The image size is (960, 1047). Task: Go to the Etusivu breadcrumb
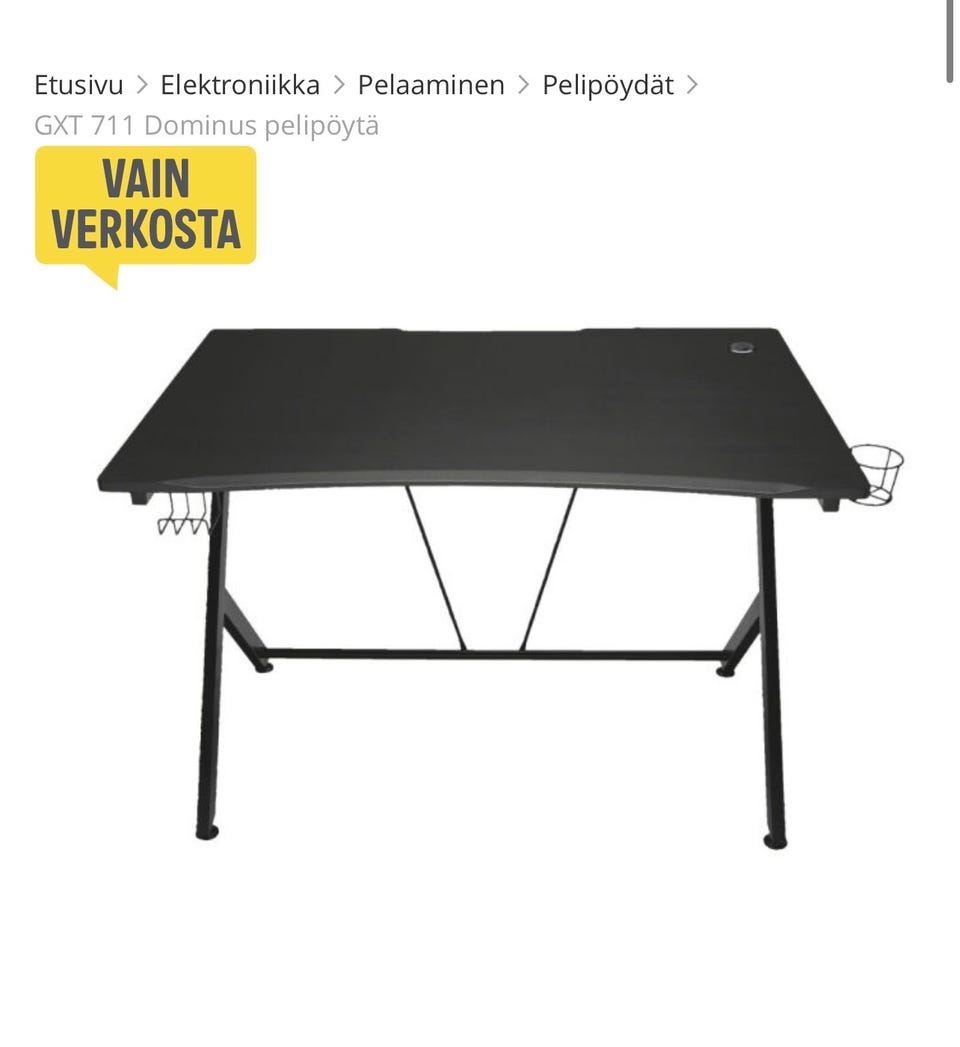[79, 85]
